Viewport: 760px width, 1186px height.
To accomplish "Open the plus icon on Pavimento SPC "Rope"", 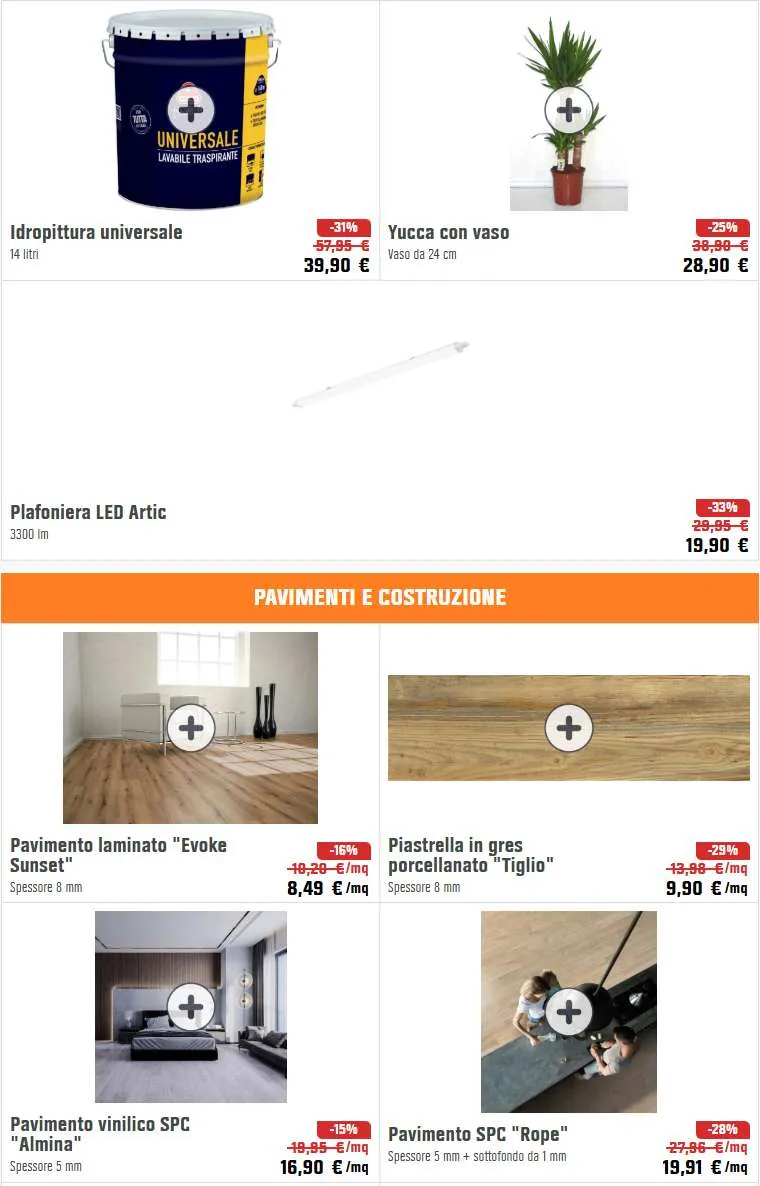I will point(568,1012).
